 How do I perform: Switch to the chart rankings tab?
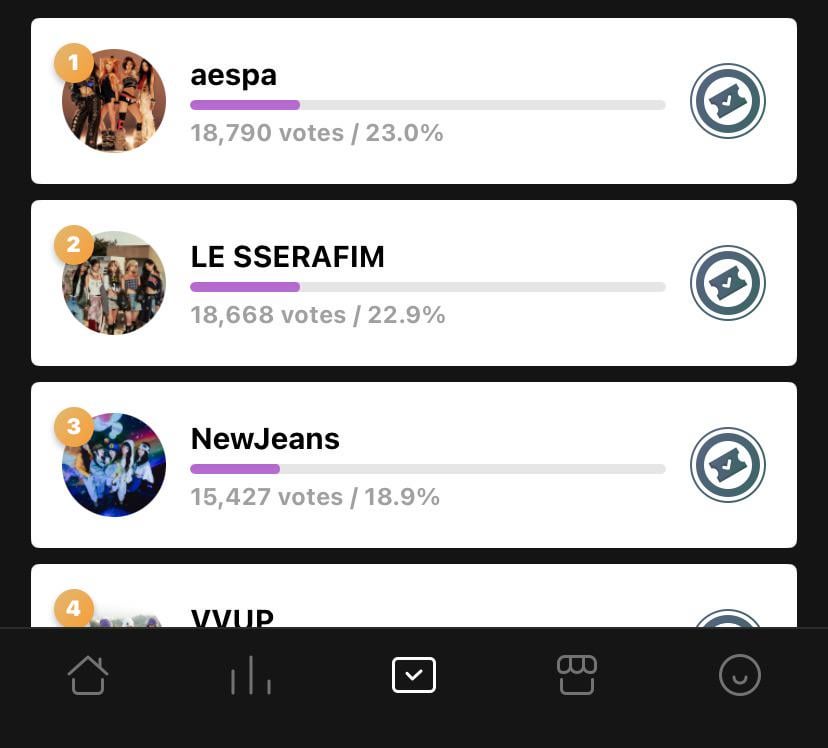(x=251, y=676)
